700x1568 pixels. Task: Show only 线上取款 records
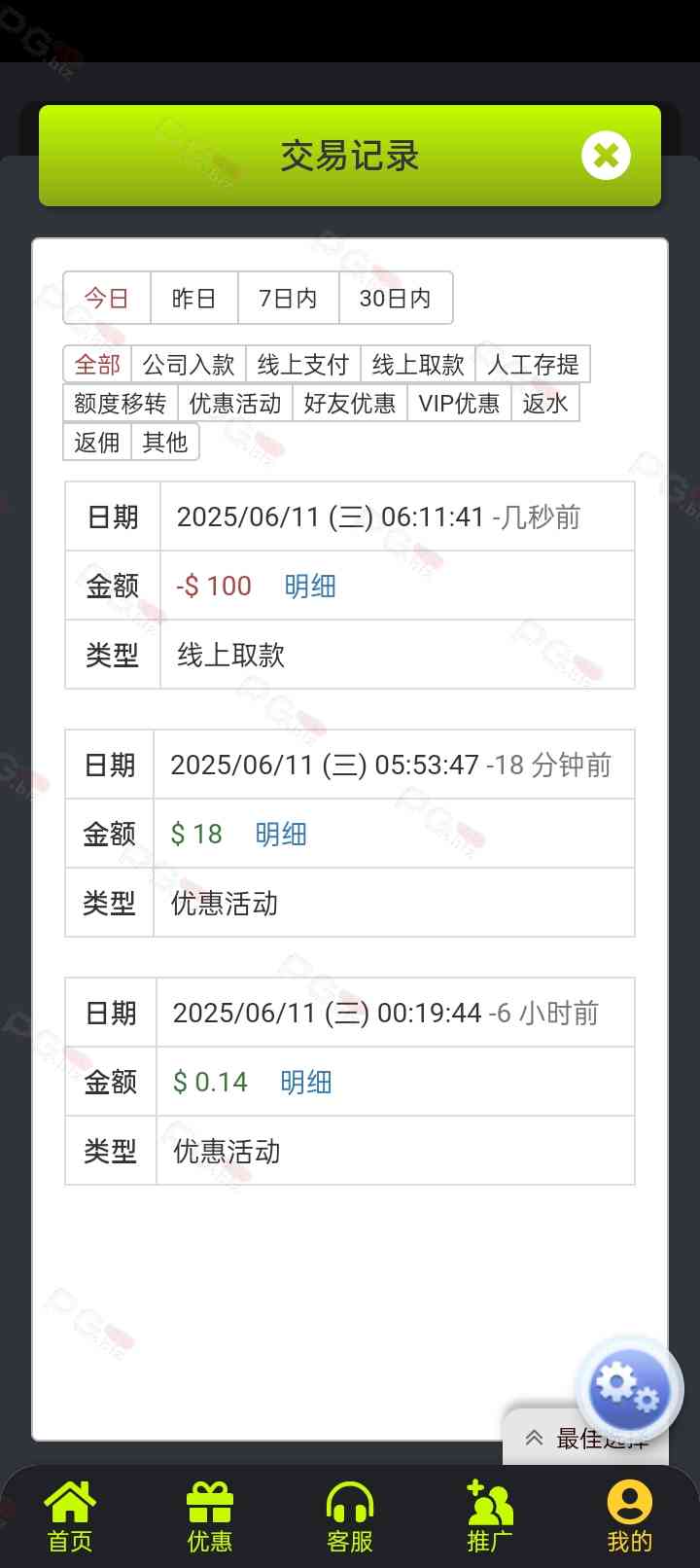click(x=417, y=365)
